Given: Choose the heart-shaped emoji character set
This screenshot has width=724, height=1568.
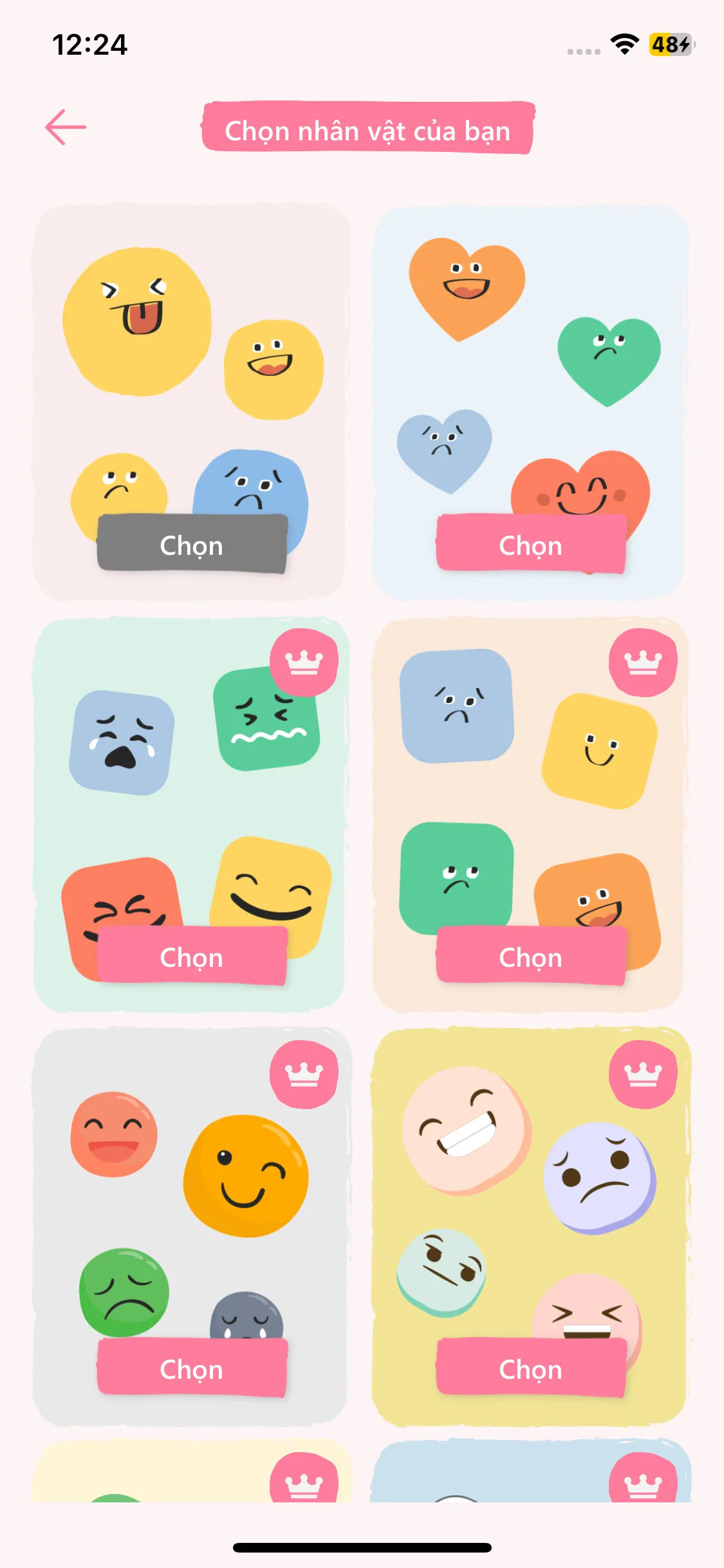Looking at the screenshot, I should (531, 545).
